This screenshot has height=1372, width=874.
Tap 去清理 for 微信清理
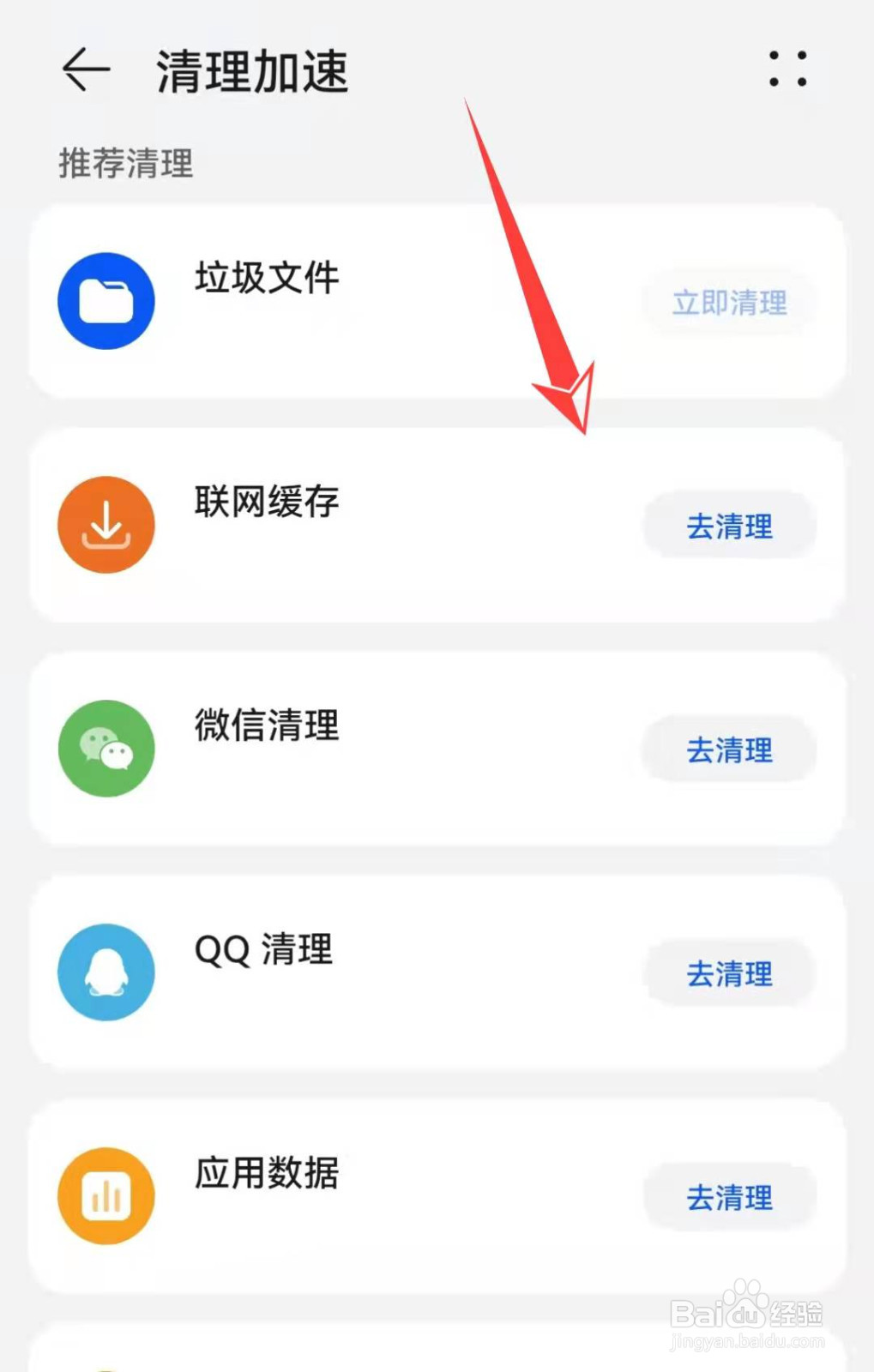click(728, 750)
